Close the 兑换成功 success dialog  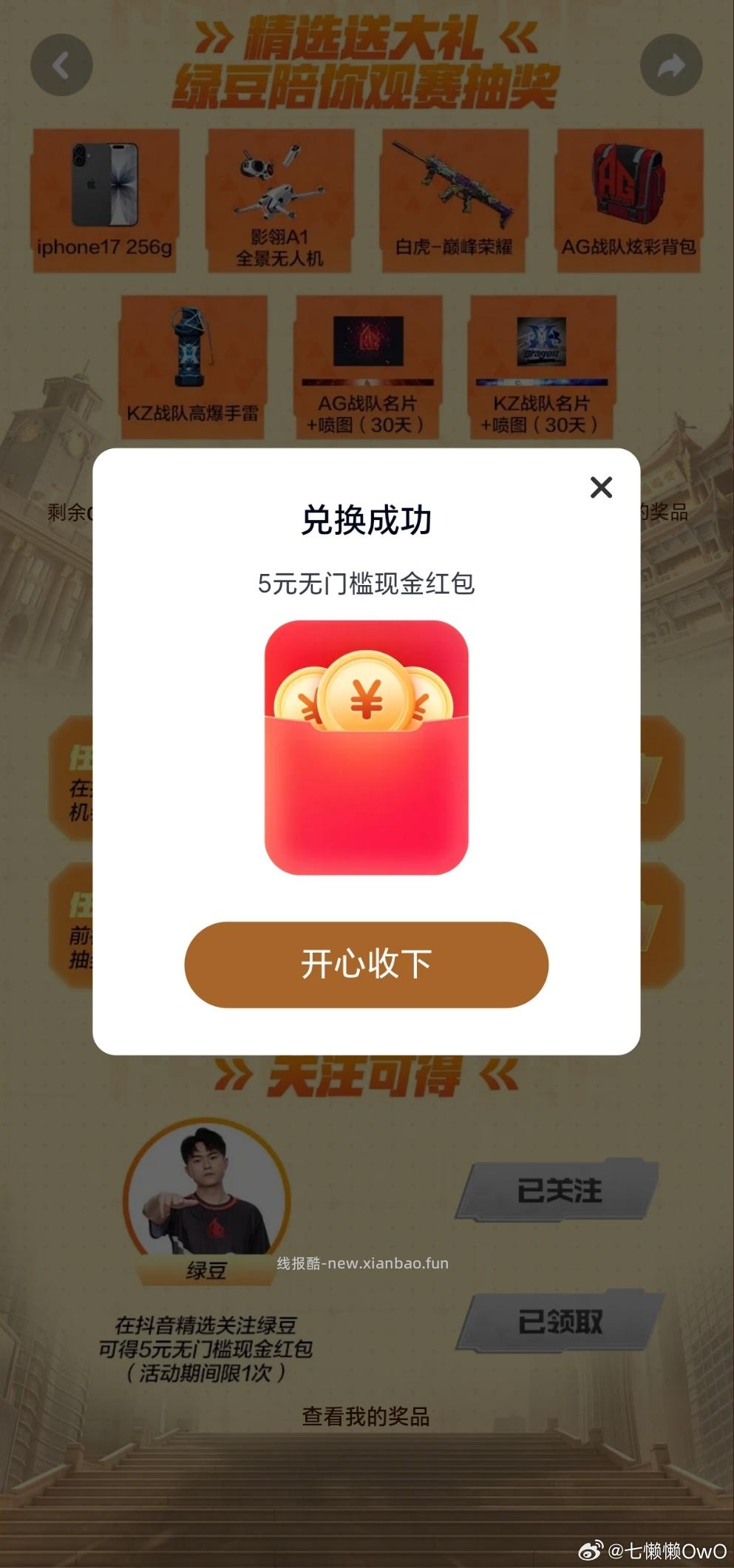click(601, 488)
